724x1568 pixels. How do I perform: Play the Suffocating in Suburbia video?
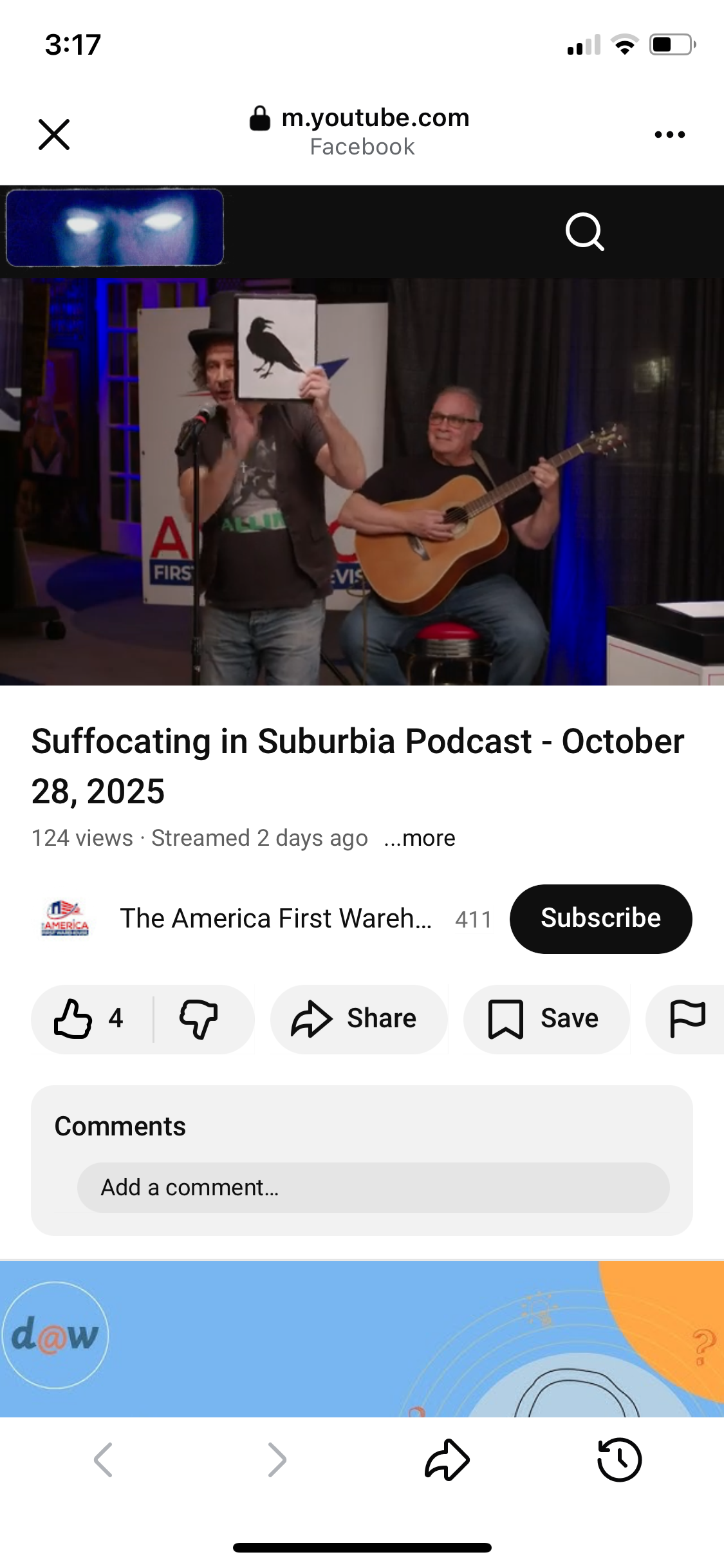point(362,481)
